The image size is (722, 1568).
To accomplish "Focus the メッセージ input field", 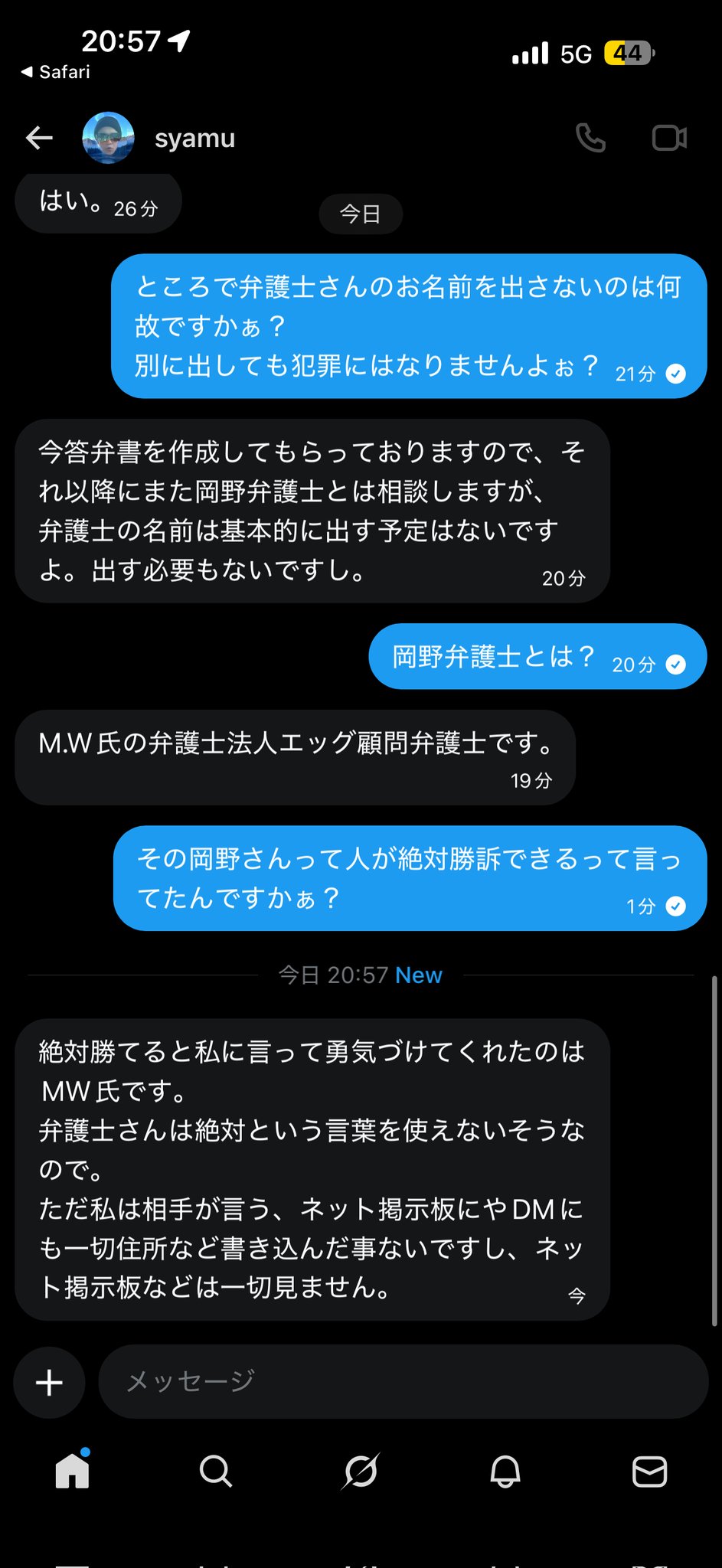I will (x=403, y=1382).
